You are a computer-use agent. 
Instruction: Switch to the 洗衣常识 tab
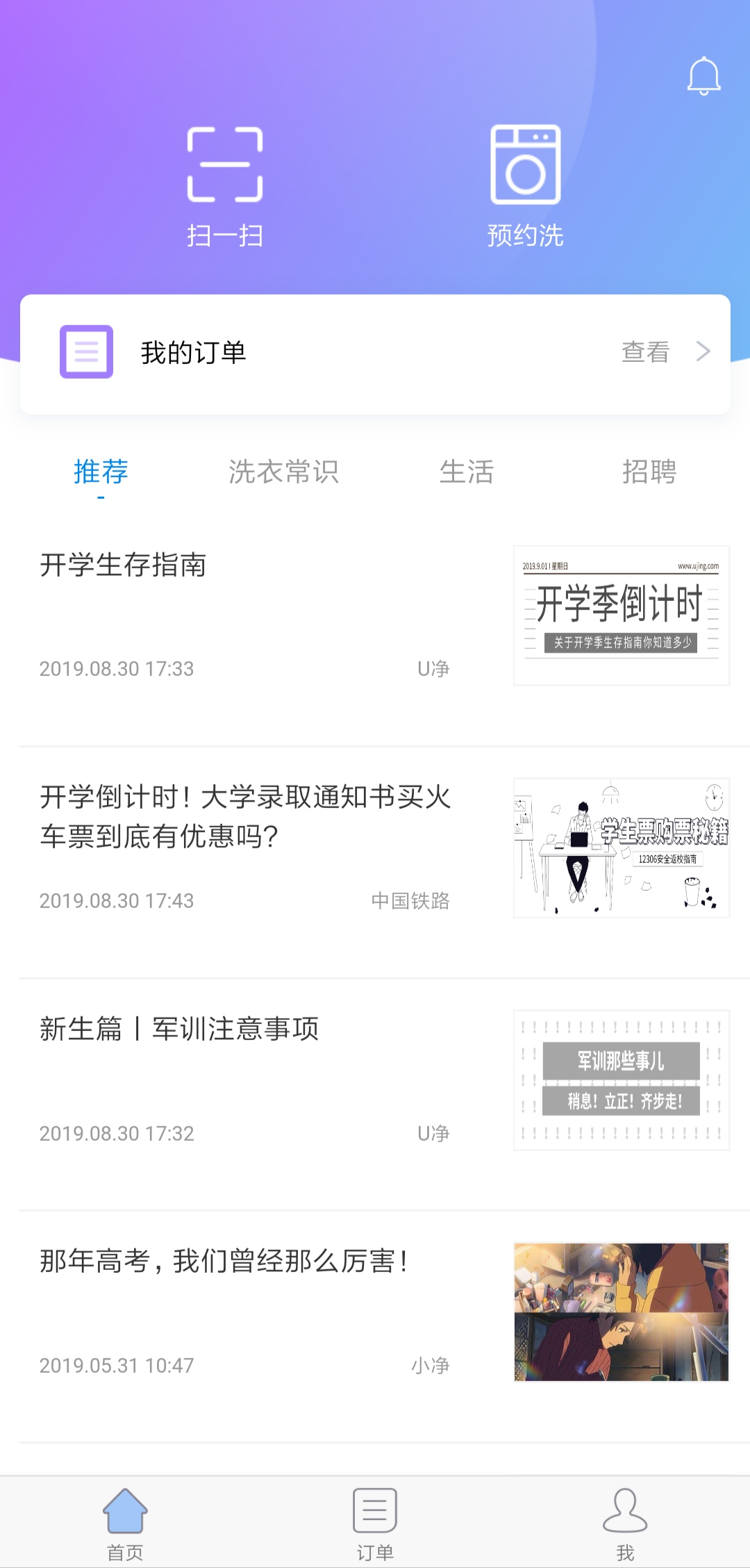click(x=285, y=472)
